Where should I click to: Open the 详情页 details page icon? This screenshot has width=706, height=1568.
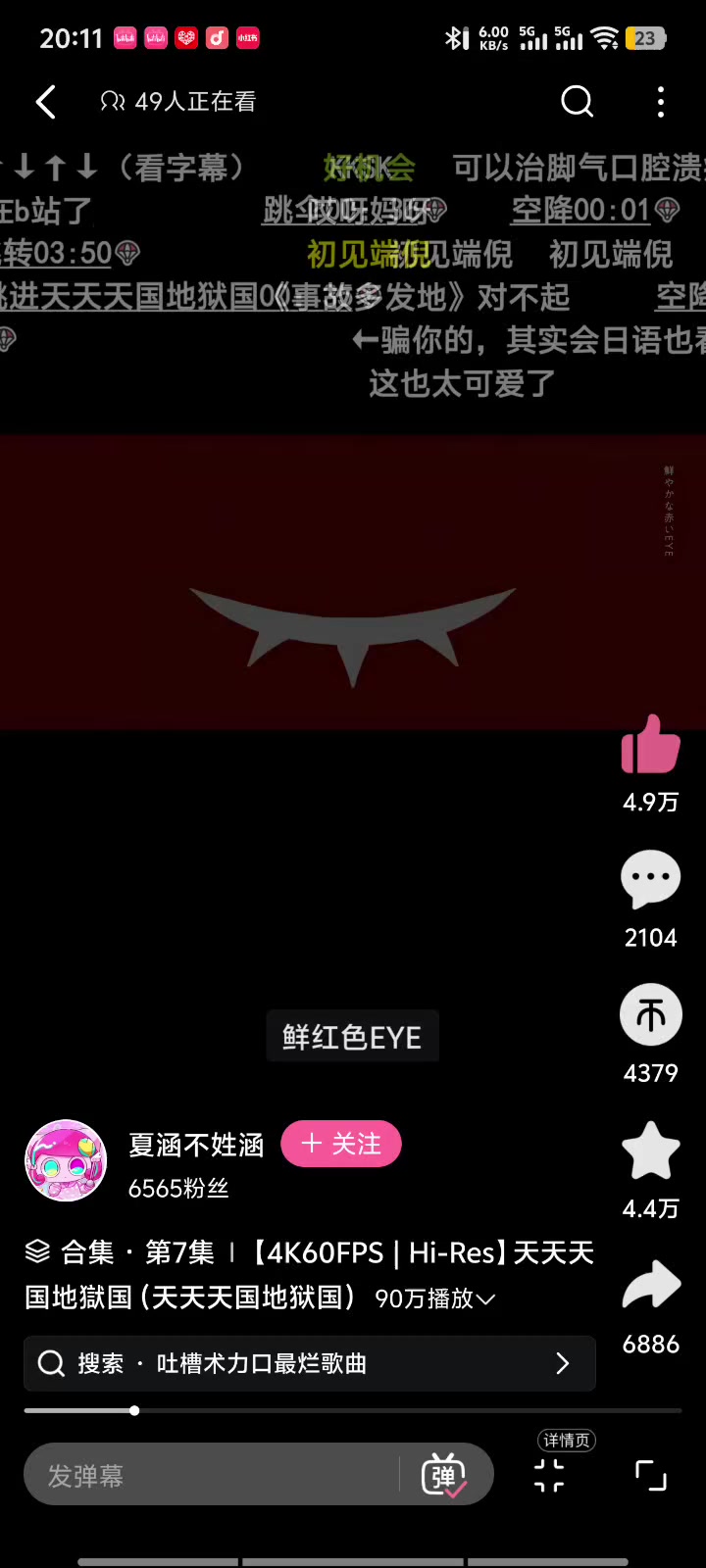pos(550,1475)
